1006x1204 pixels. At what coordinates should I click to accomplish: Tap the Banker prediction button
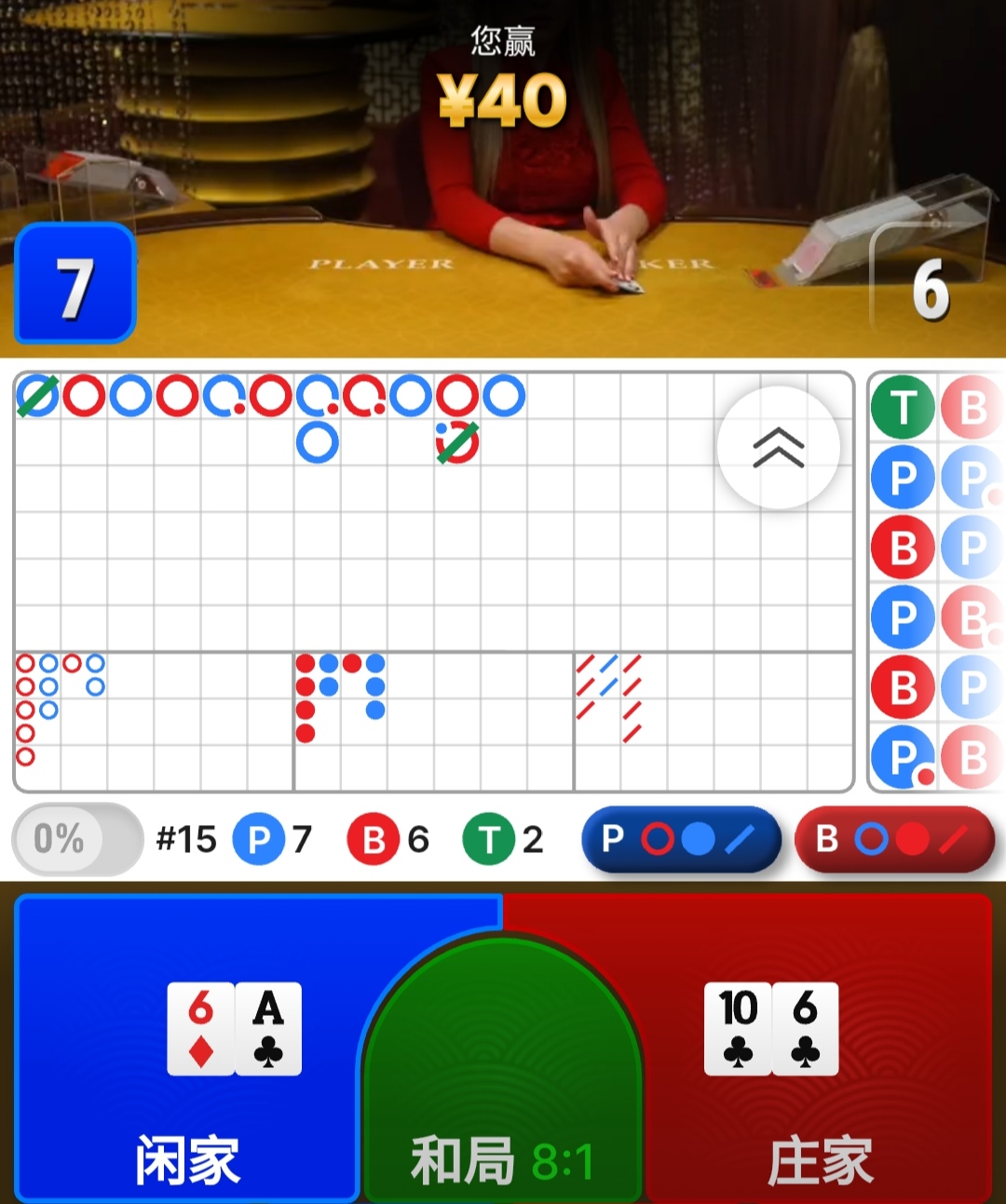click(x=894, y=839)
